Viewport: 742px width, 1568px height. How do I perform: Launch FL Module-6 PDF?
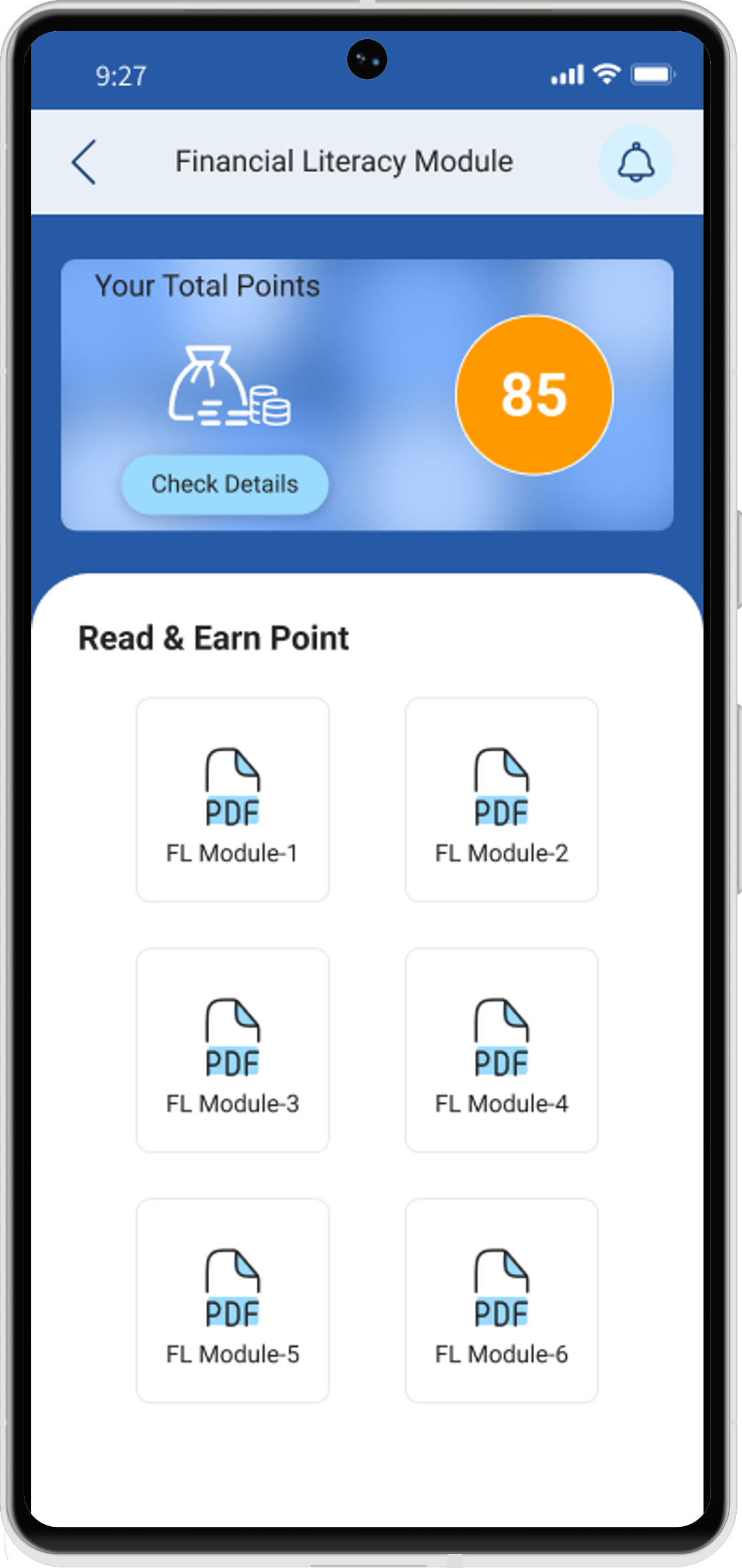pos(501,1300)
